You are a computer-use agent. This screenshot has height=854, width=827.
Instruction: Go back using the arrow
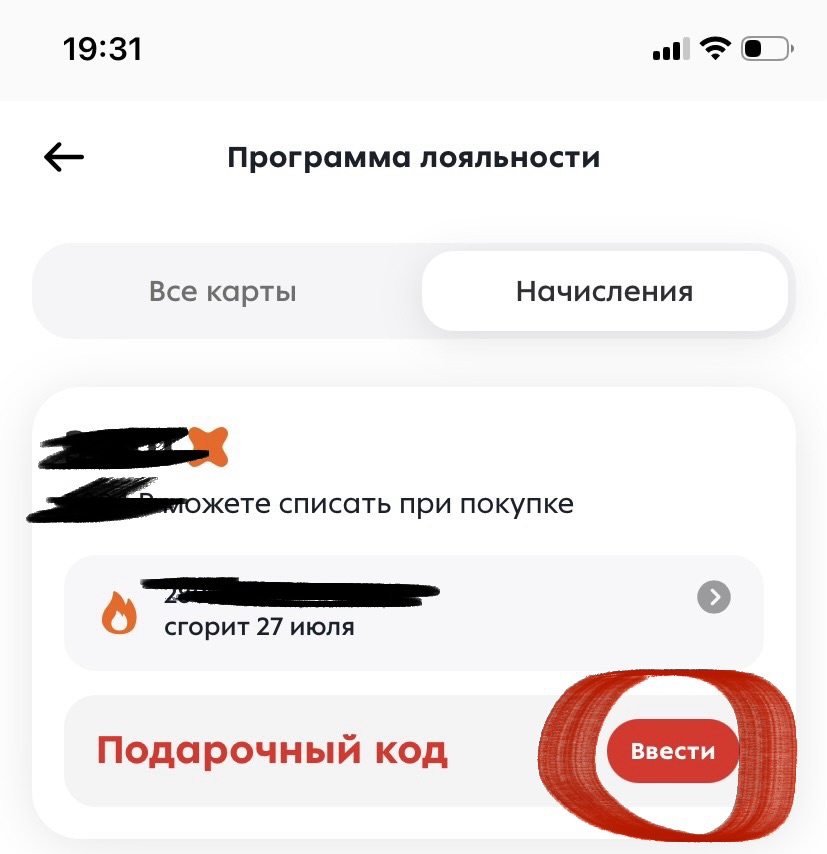[64, 157]
